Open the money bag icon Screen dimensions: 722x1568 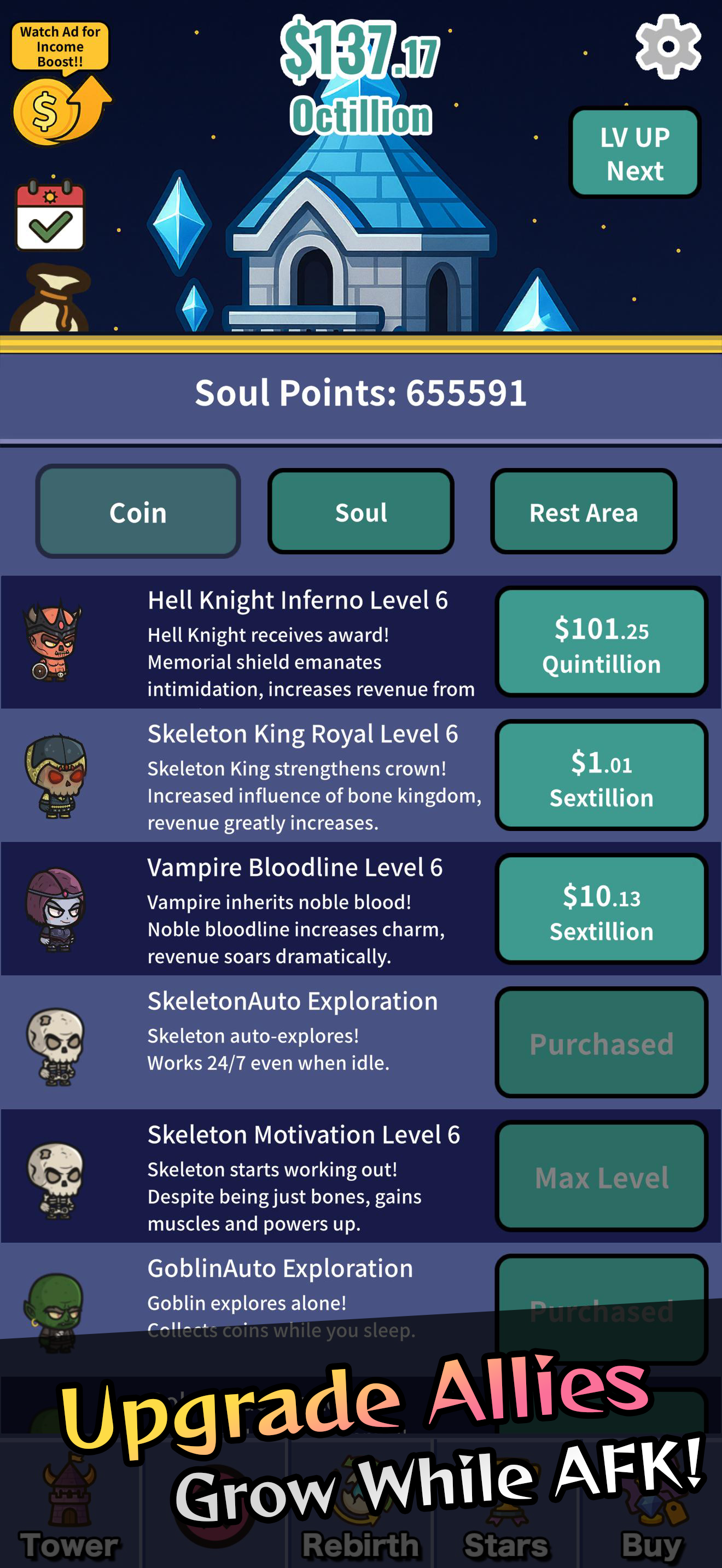pos(51,300)
